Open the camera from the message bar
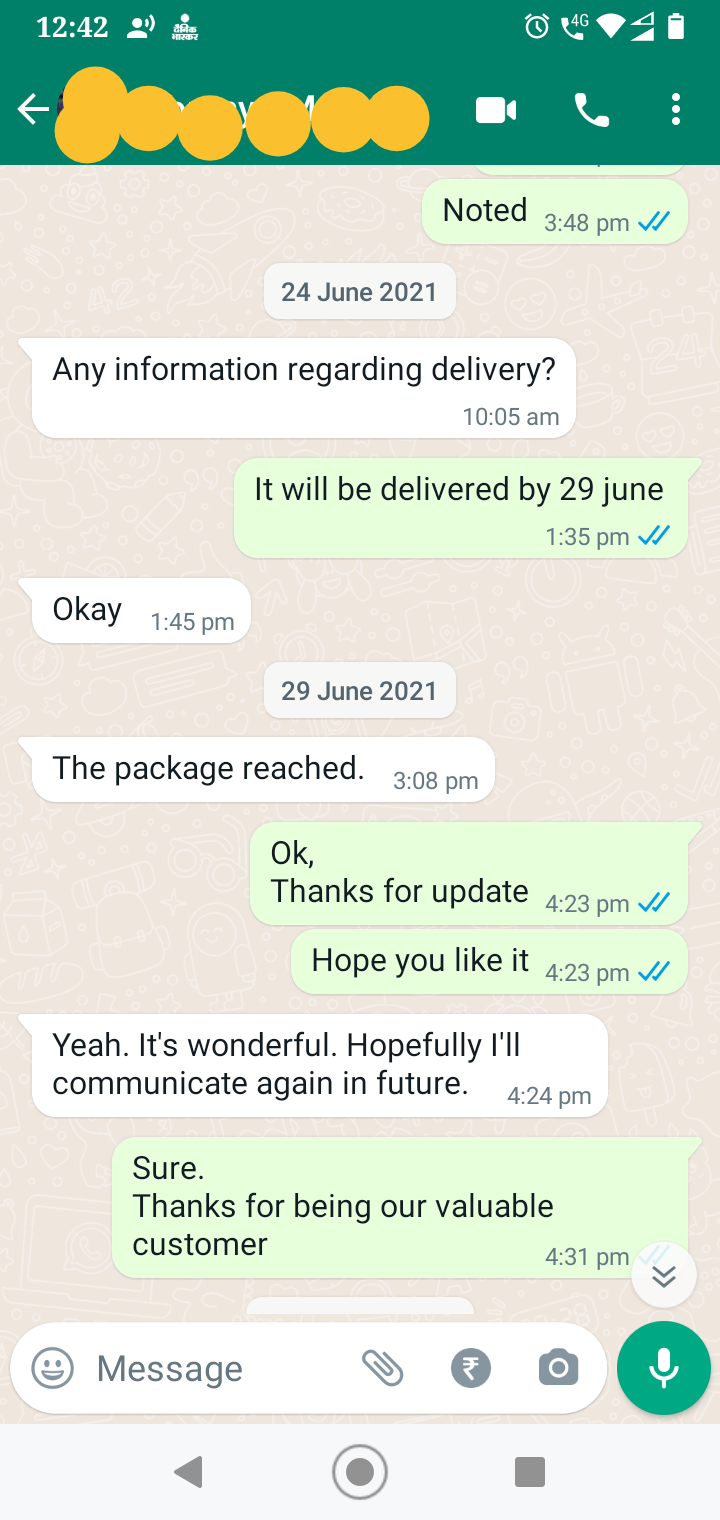Image resolution: width=720 pixels, height=1520 pixels. [558, 1368]
